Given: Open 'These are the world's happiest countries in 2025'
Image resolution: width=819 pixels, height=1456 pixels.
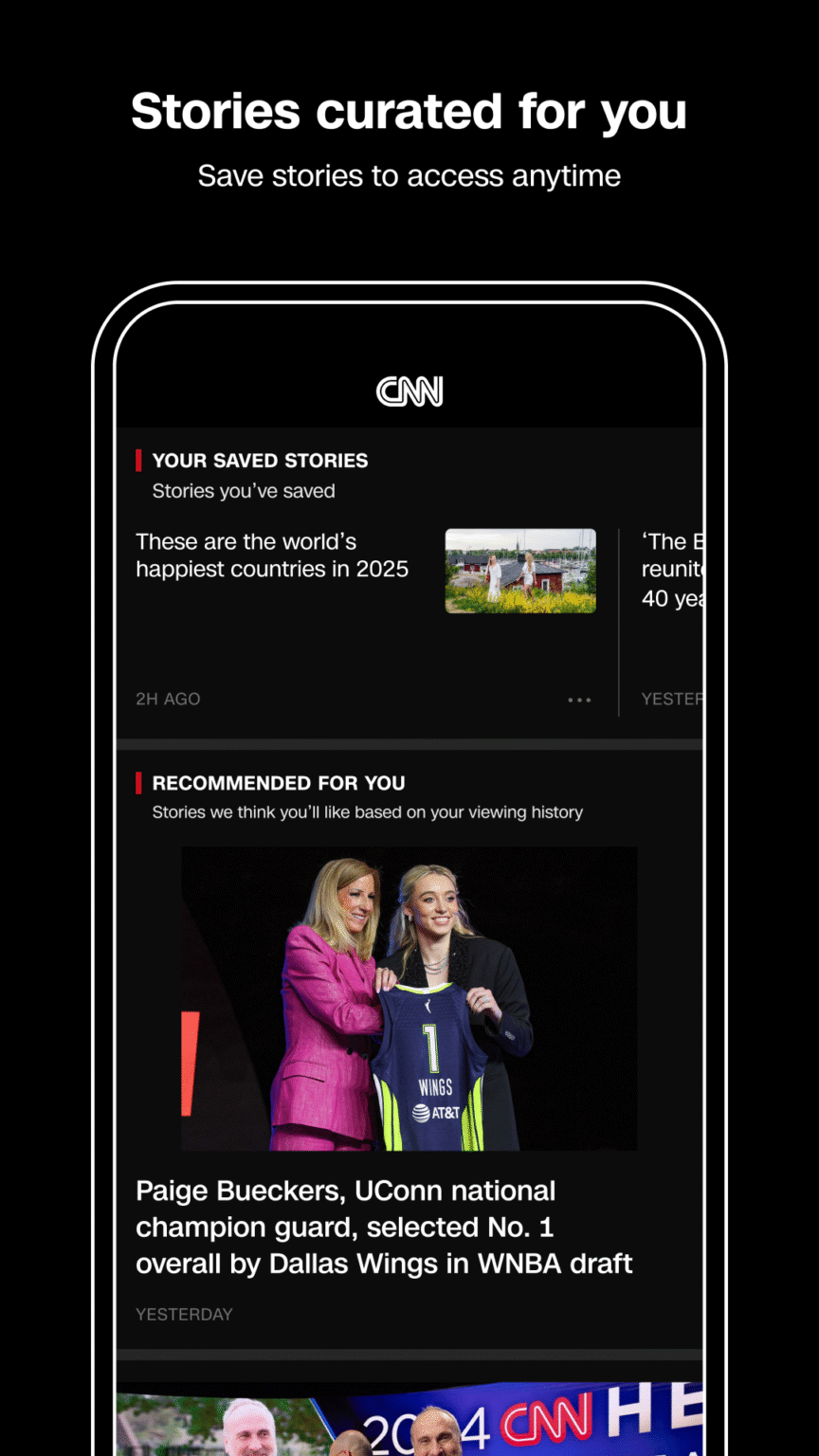Looking at the screenshot, I should (273, 556).
